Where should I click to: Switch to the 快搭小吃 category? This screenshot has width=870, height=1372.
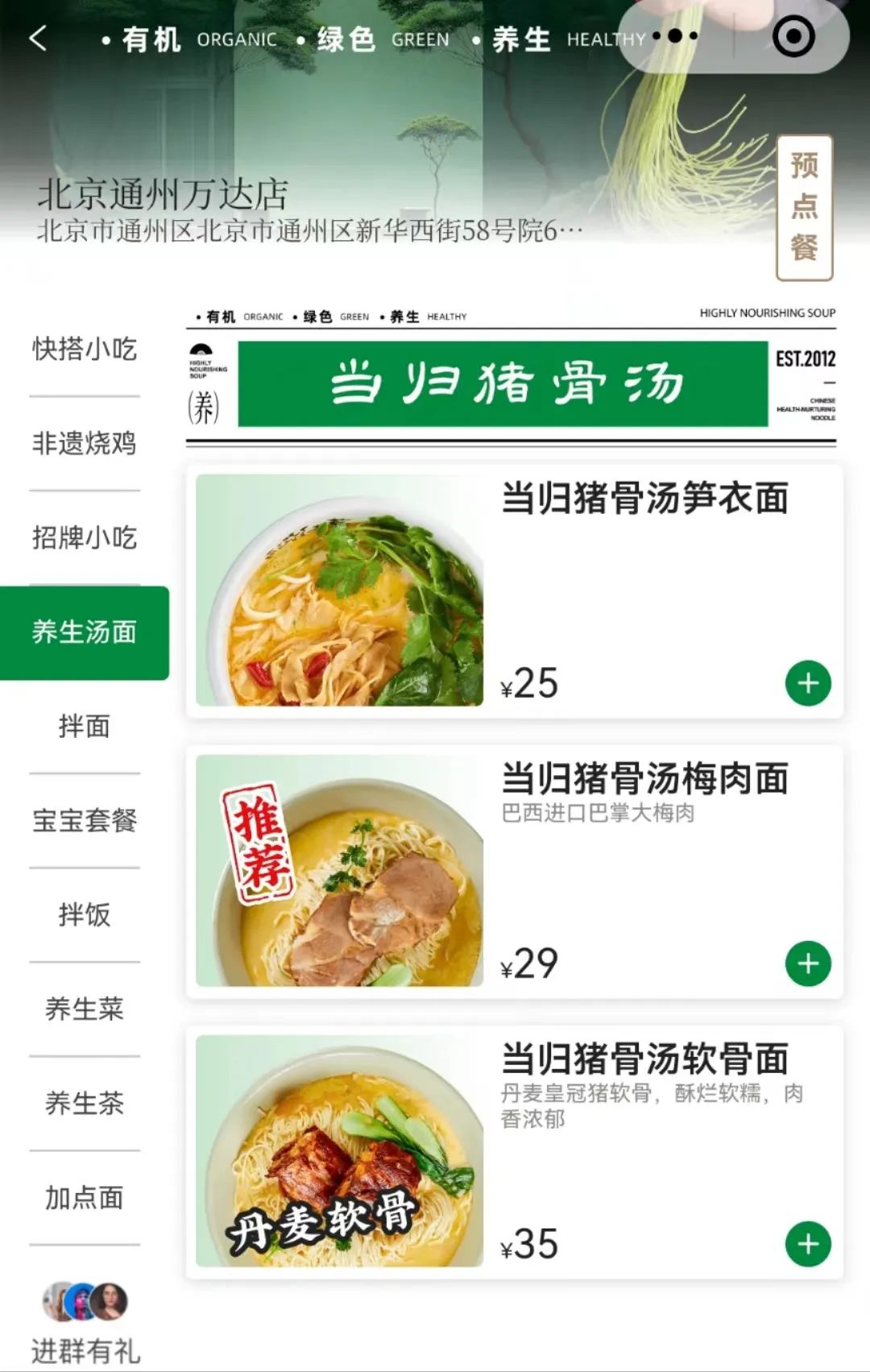click(85, 349)
